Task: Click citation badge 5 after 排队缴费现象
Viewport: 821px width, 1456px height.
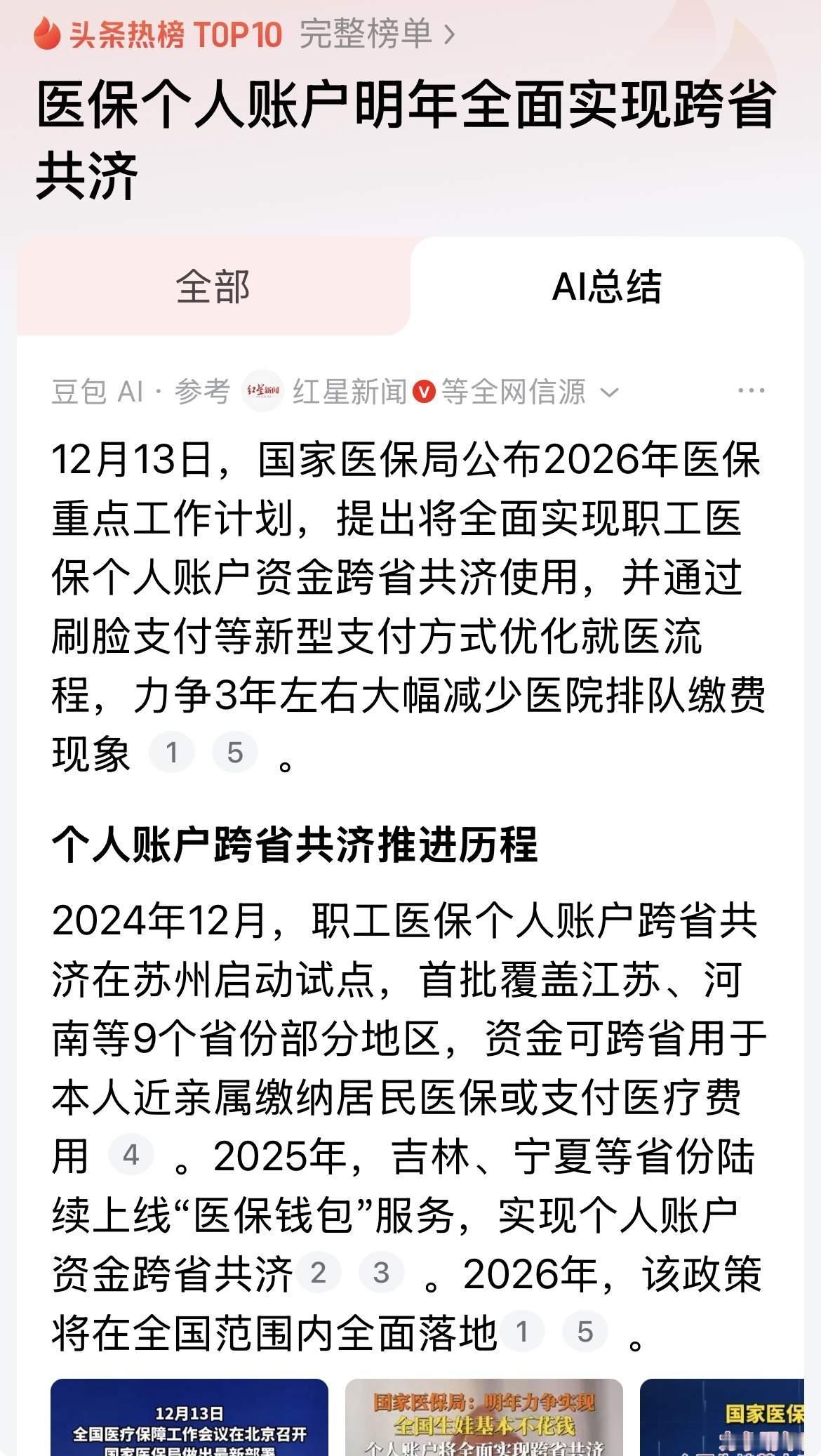Action: coord(237,750)
